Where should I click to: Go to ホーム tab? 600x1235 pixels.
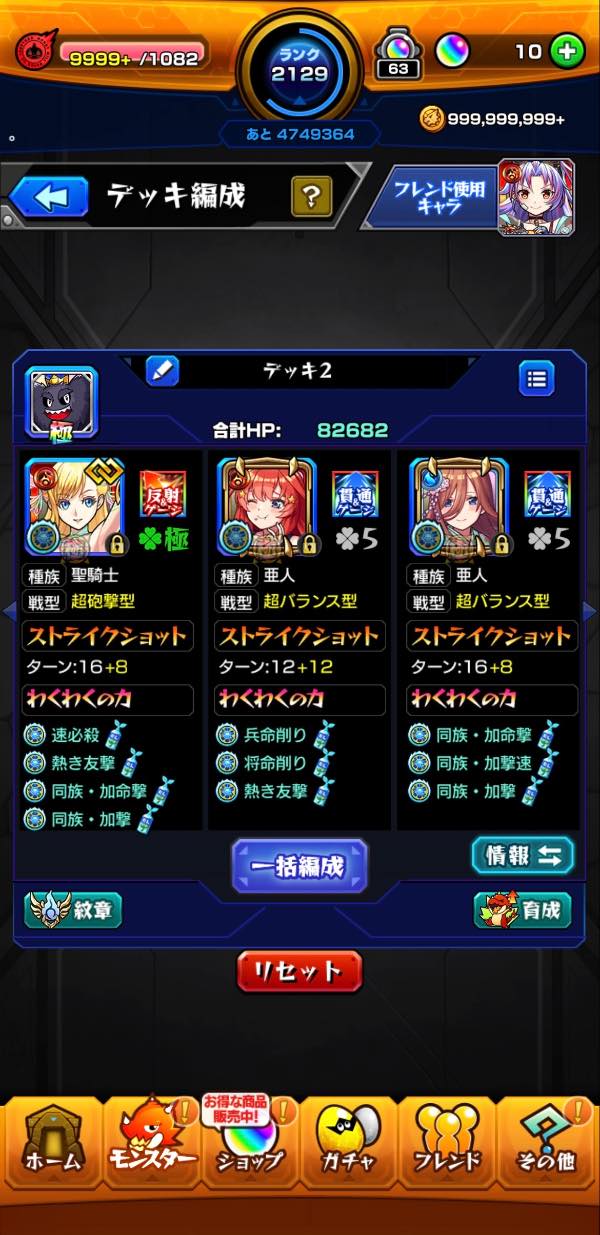52,1148
